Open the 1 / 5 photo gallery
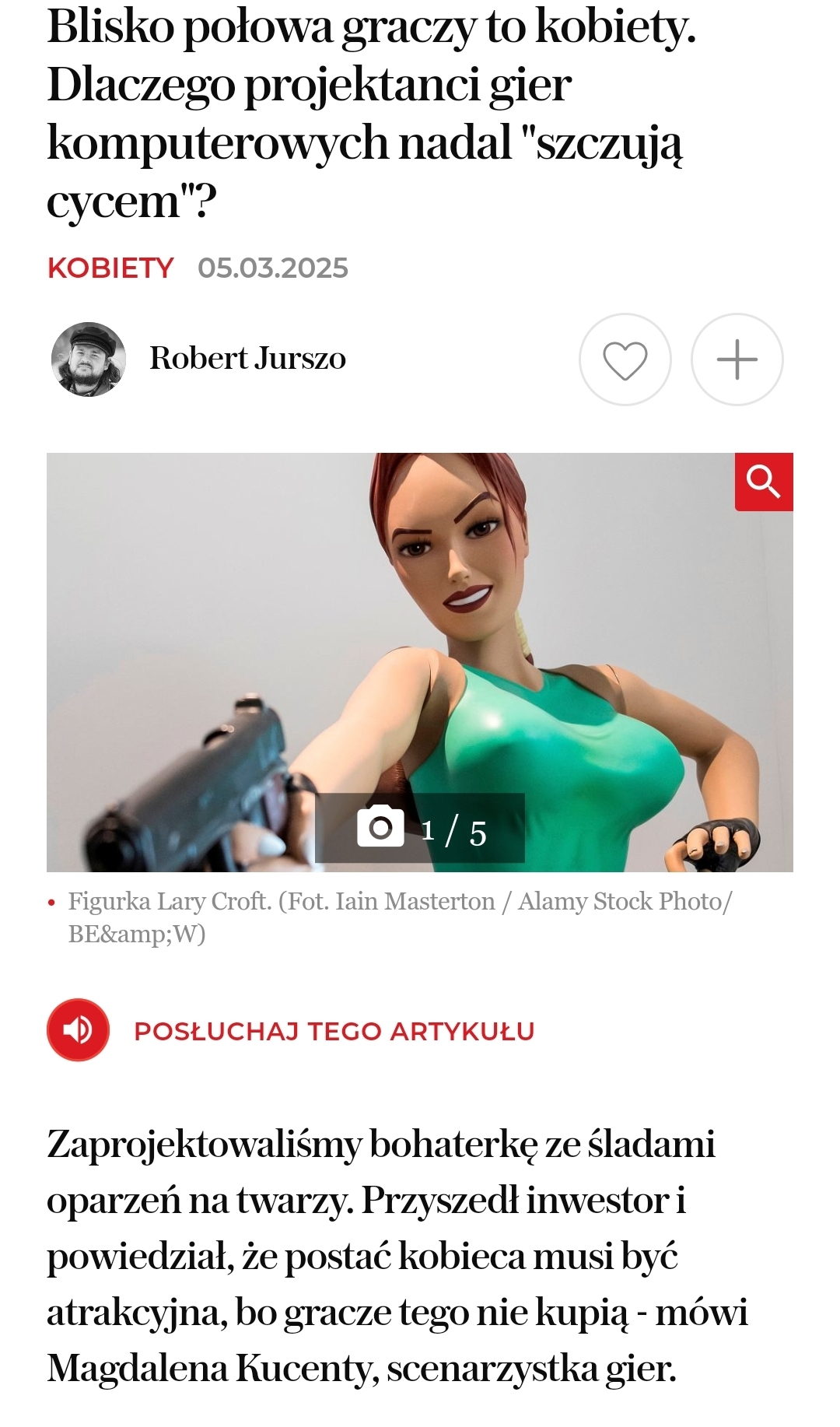This screenshot has height=1427, width=840. click(x=420, y=829)
